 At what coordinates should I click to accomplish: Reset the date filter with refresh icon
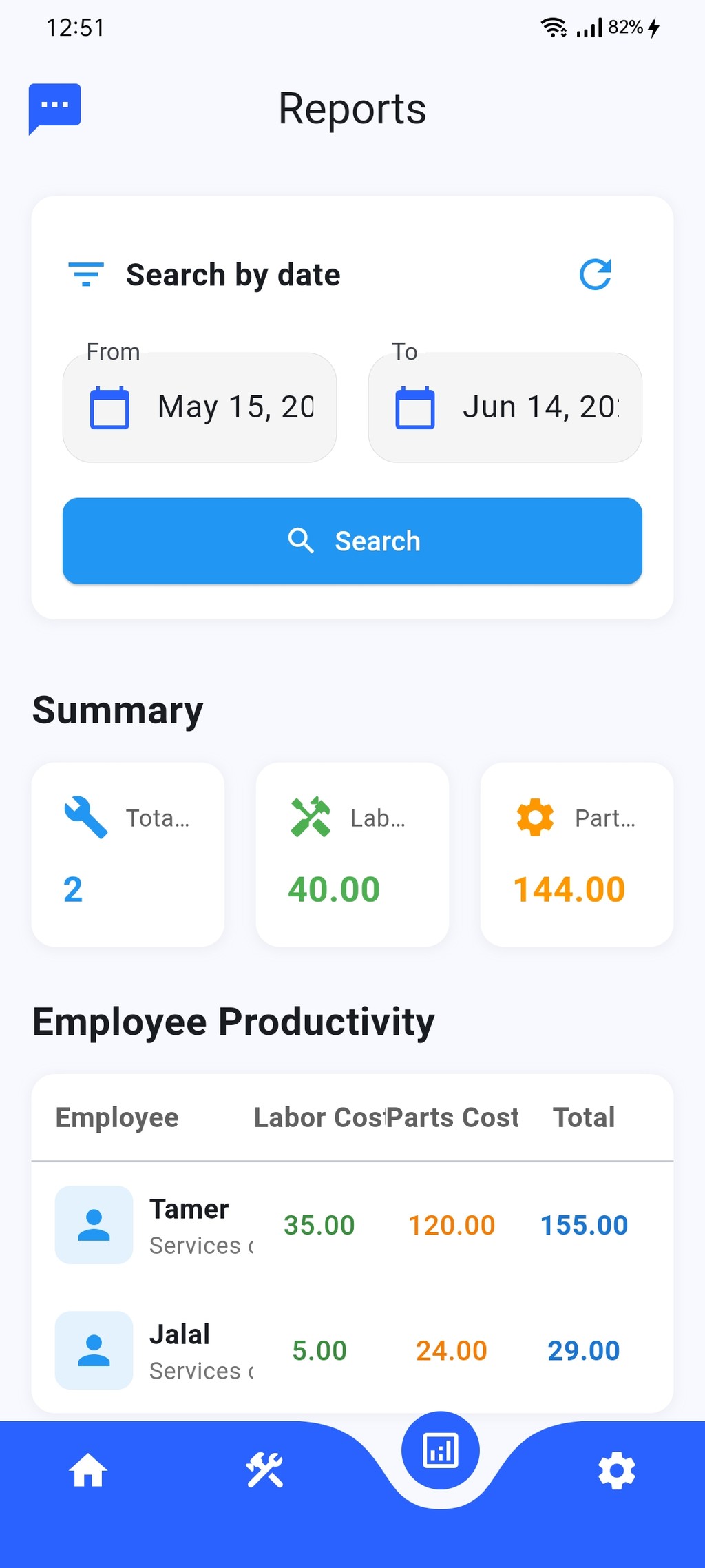[x=596, y=275]
